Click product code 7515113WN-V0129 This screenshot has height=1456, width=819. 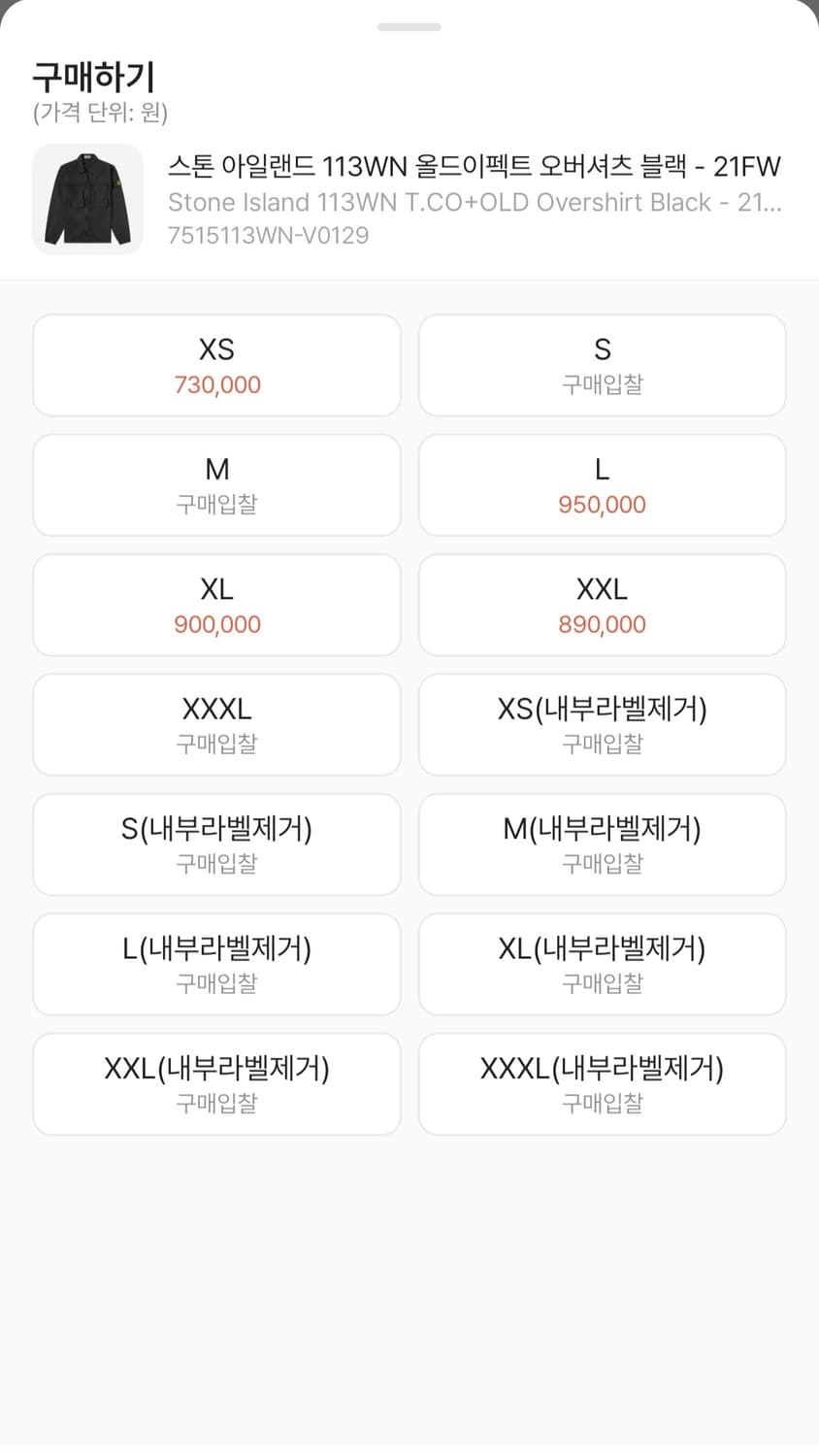click(268, 235)
